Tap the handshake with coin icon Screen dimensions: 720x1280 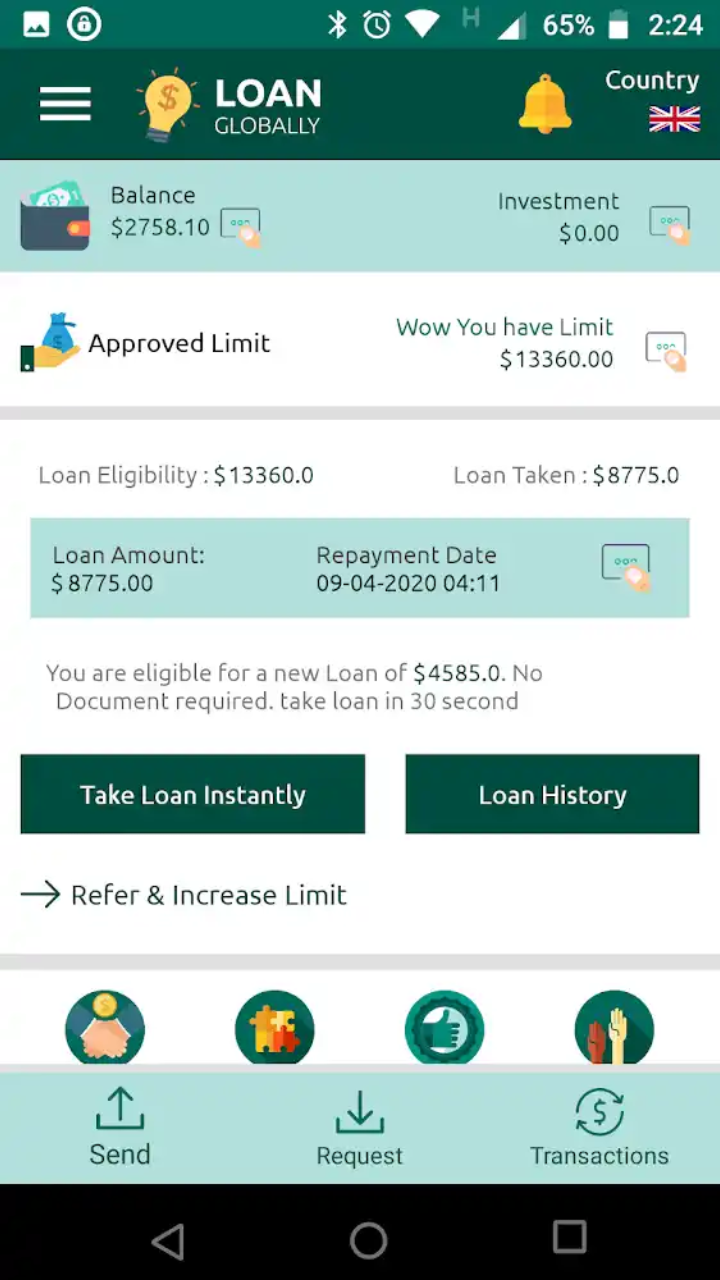[105, 1027]
